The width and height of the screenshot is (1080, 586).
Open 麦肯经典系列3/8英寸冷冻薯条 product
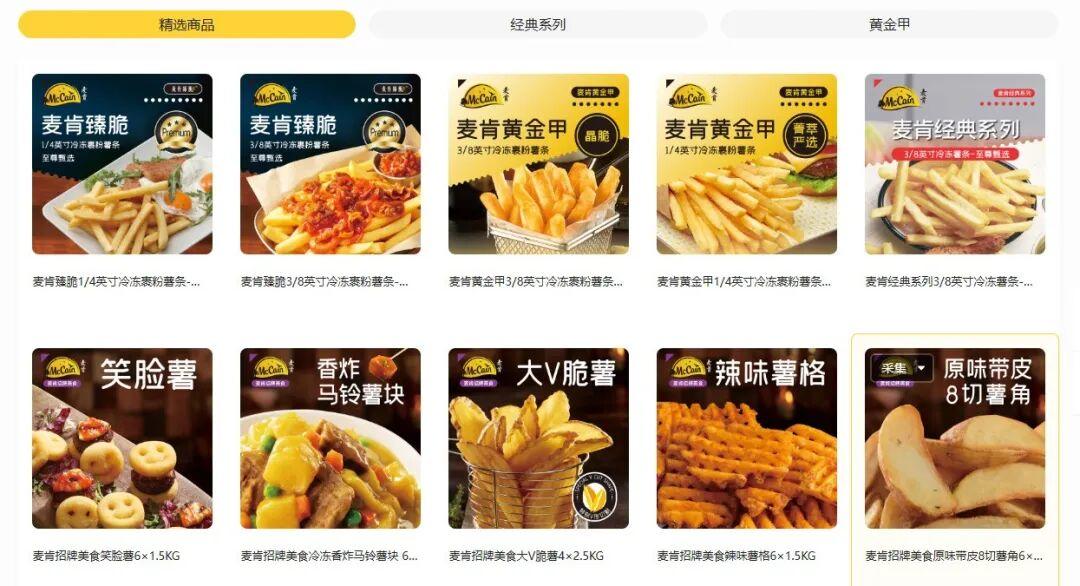point(954,164)
